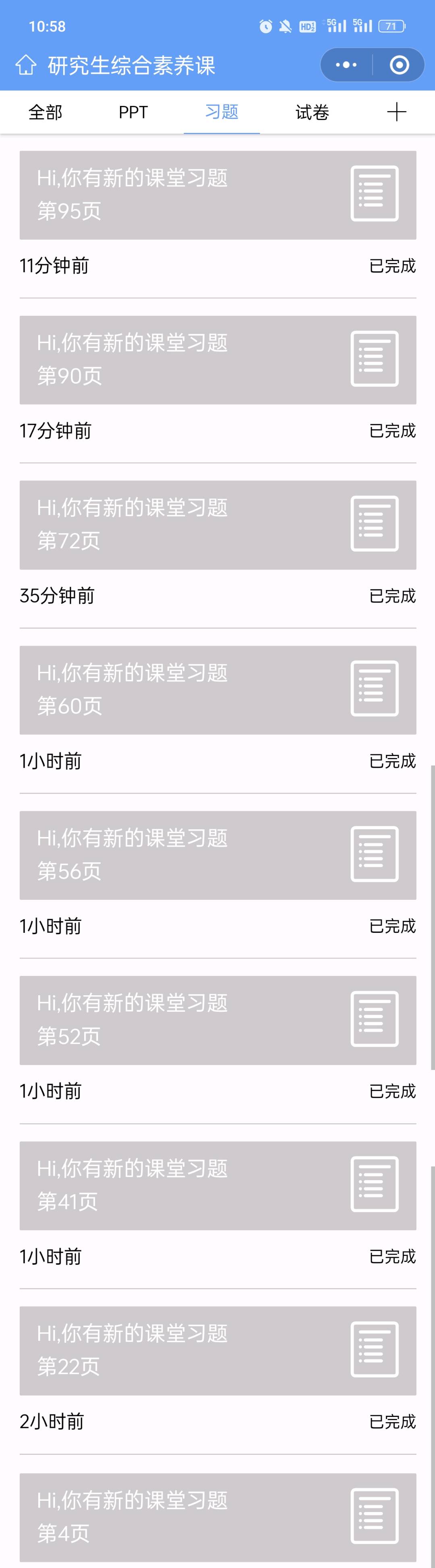
Task: Switch to the PPT tab
Action: pos(133,113)
